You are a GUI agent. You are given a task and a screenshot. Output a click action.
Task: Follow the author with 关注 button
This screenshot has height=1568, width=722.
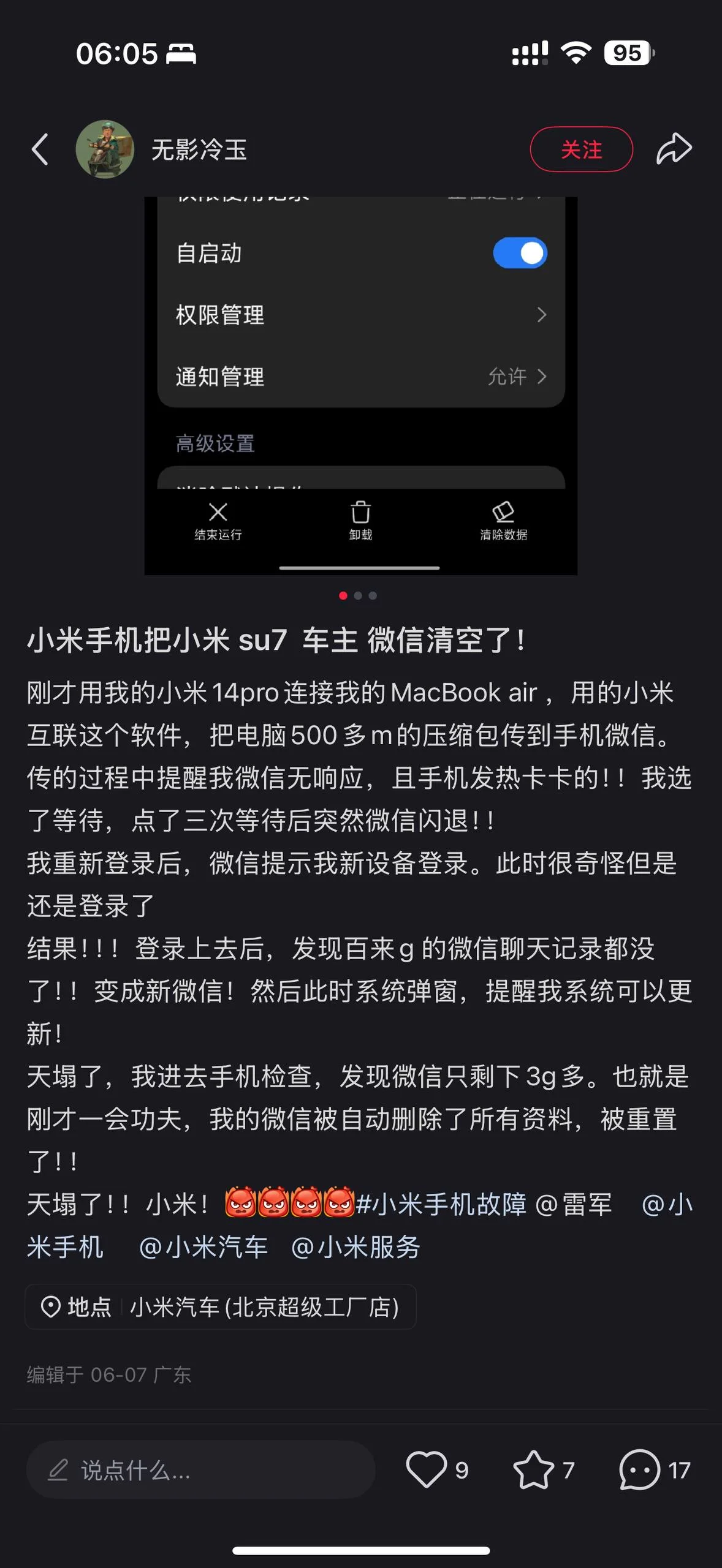(580, 149)
